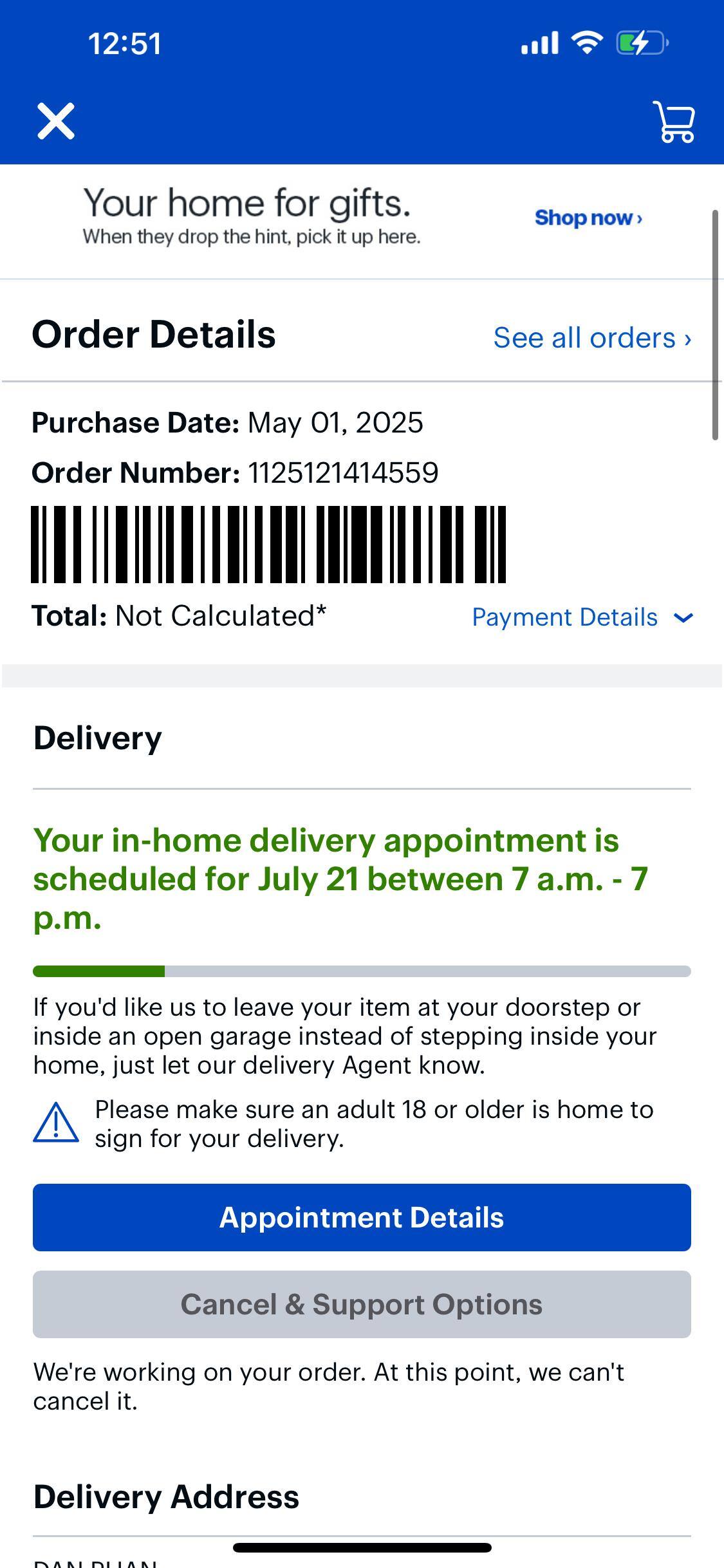Tap the Order Details heading
Image resolution: width=724 pixels, height=1568 pixels.
click(154, 335)
